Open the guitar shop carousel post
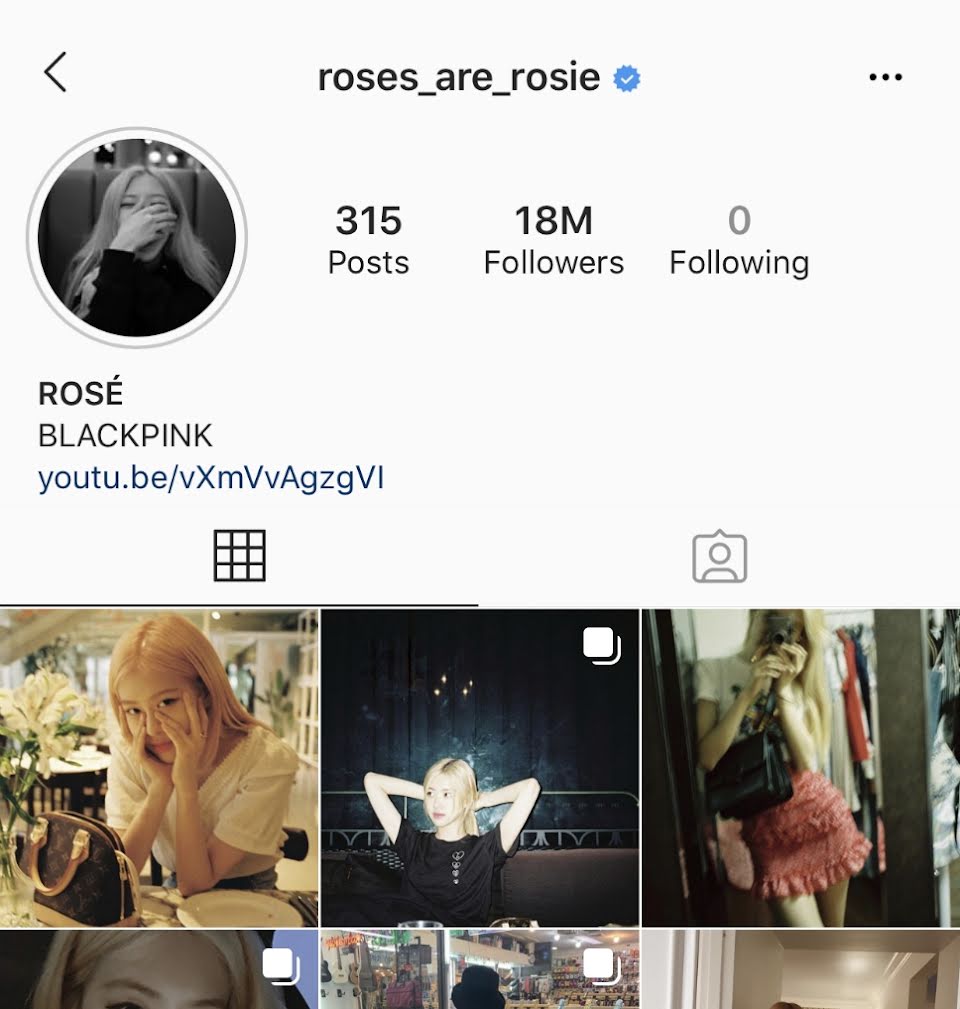The width and height of the screenshot is (960, 1009). click(479, 970)
